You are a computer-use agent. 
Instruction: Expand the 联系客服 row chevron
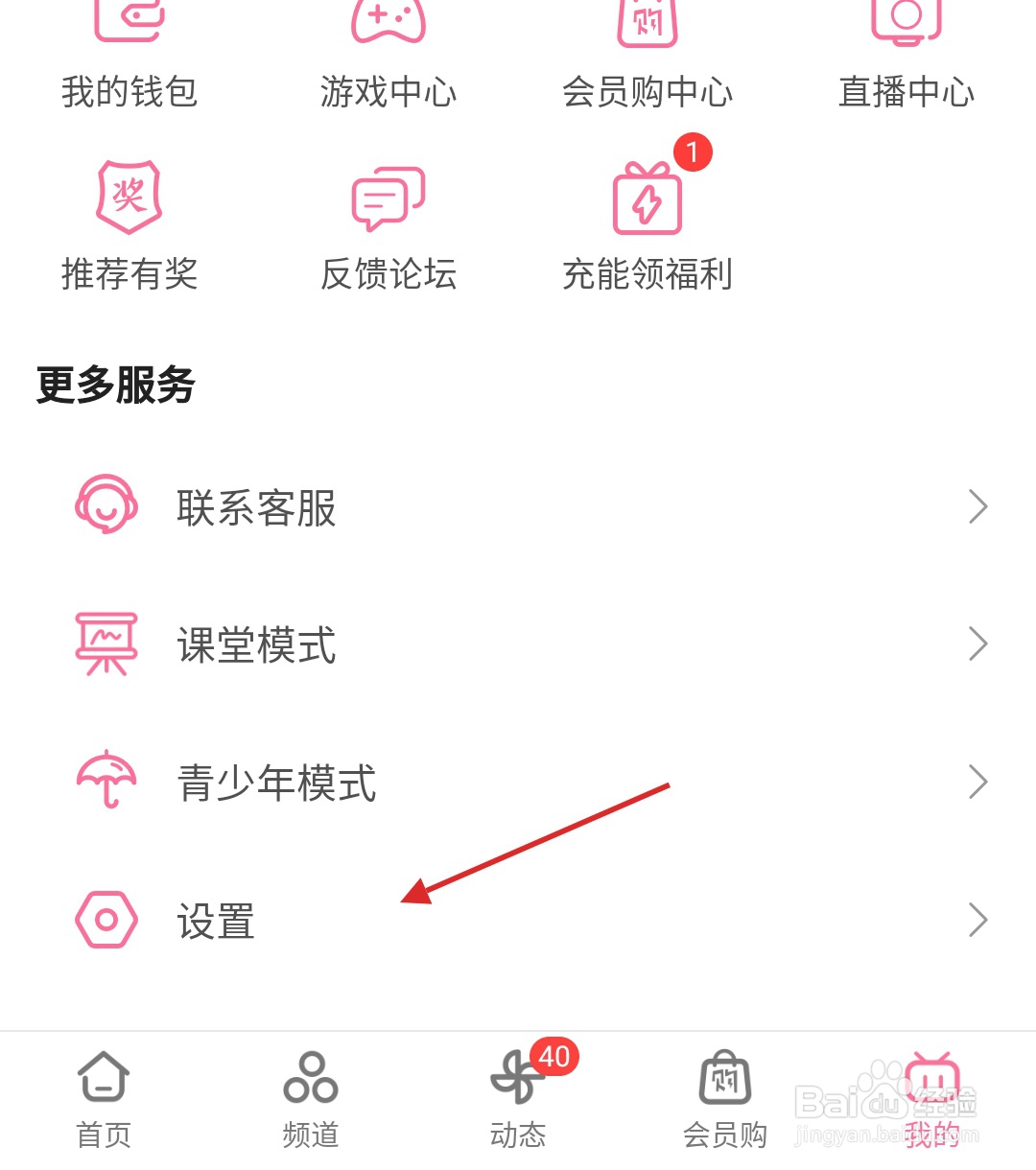pos(977,506)
